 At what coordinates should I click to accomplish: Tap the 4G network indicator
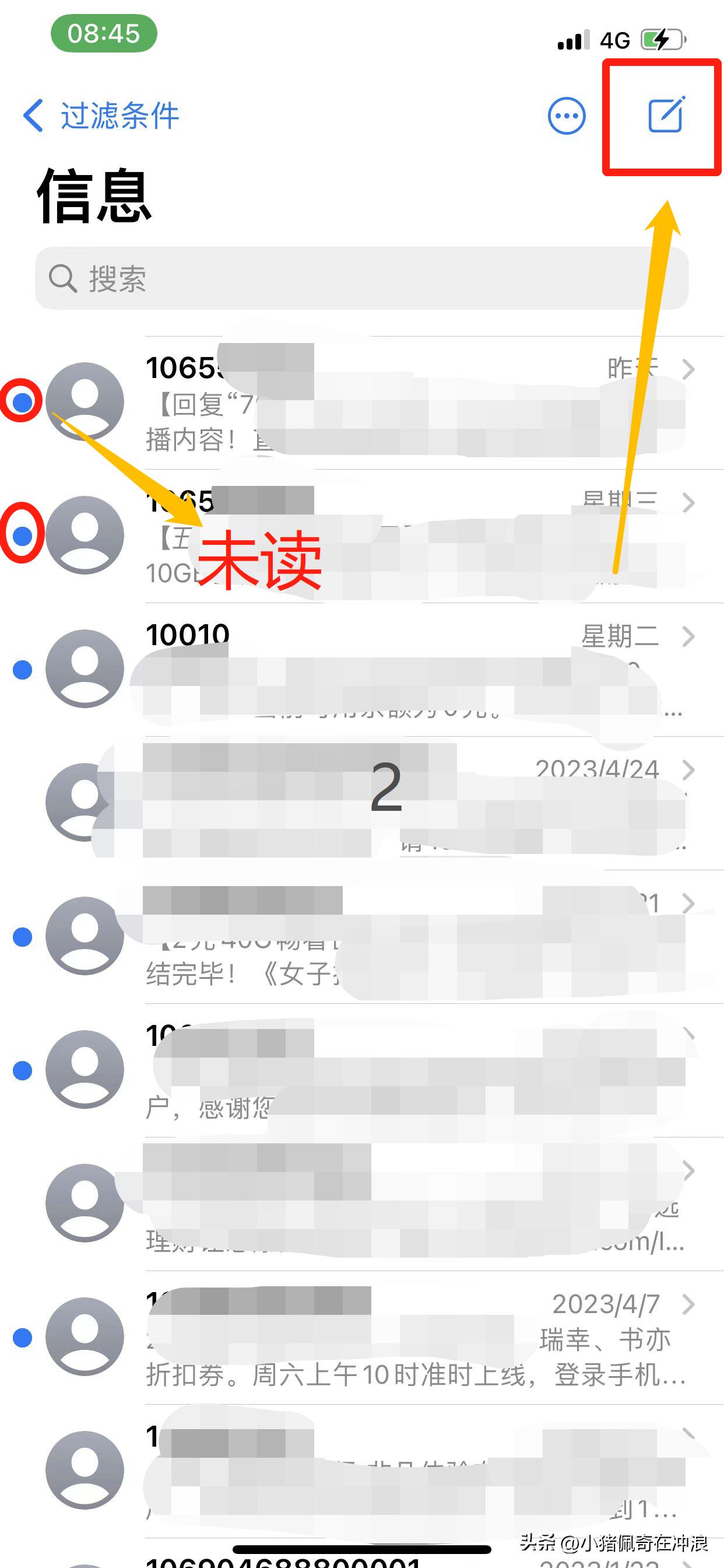pyautogui.click(x=614, y=40)
